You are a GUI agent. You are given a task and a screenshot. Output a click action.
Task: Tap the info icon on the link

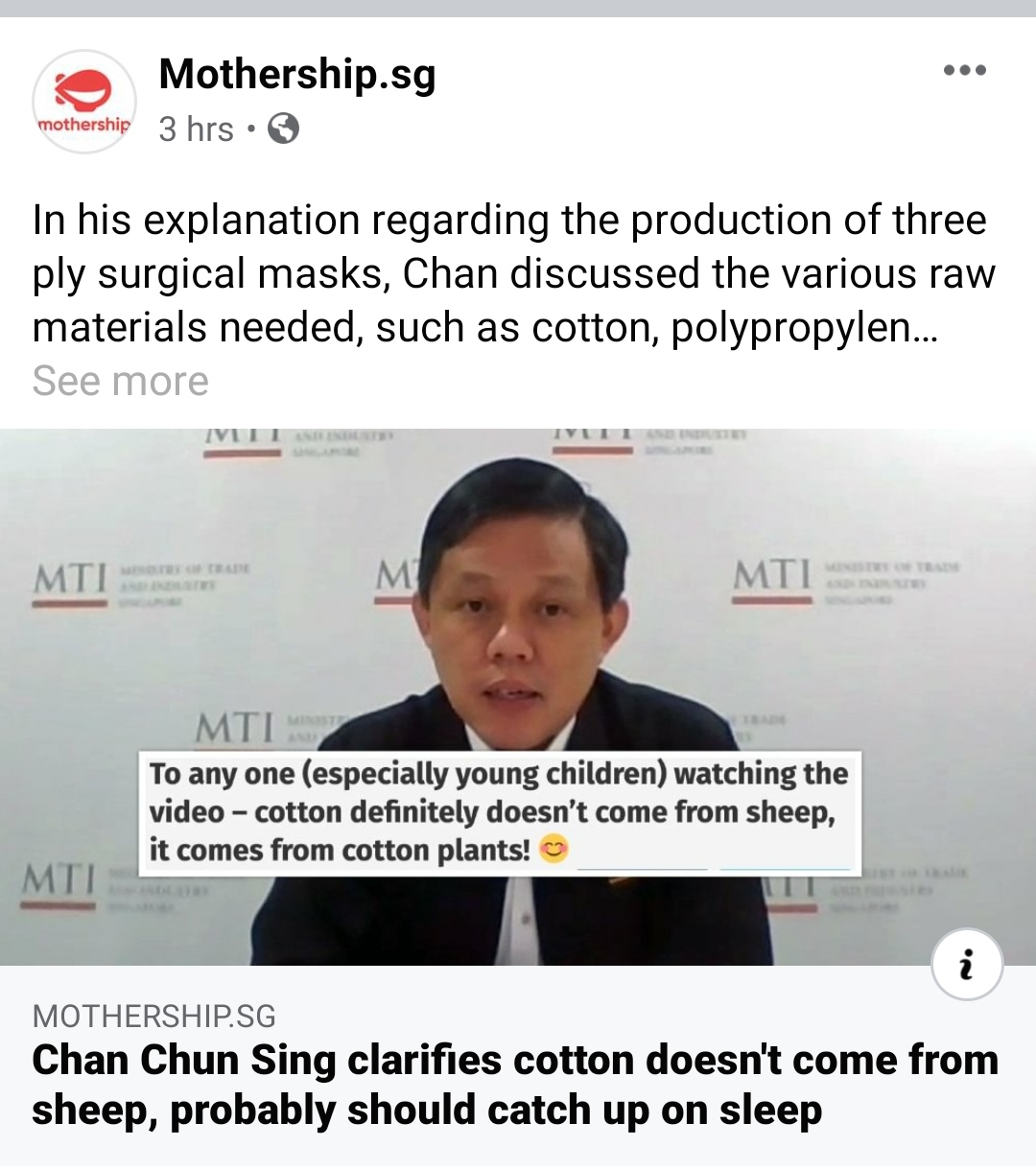(967, 965)
